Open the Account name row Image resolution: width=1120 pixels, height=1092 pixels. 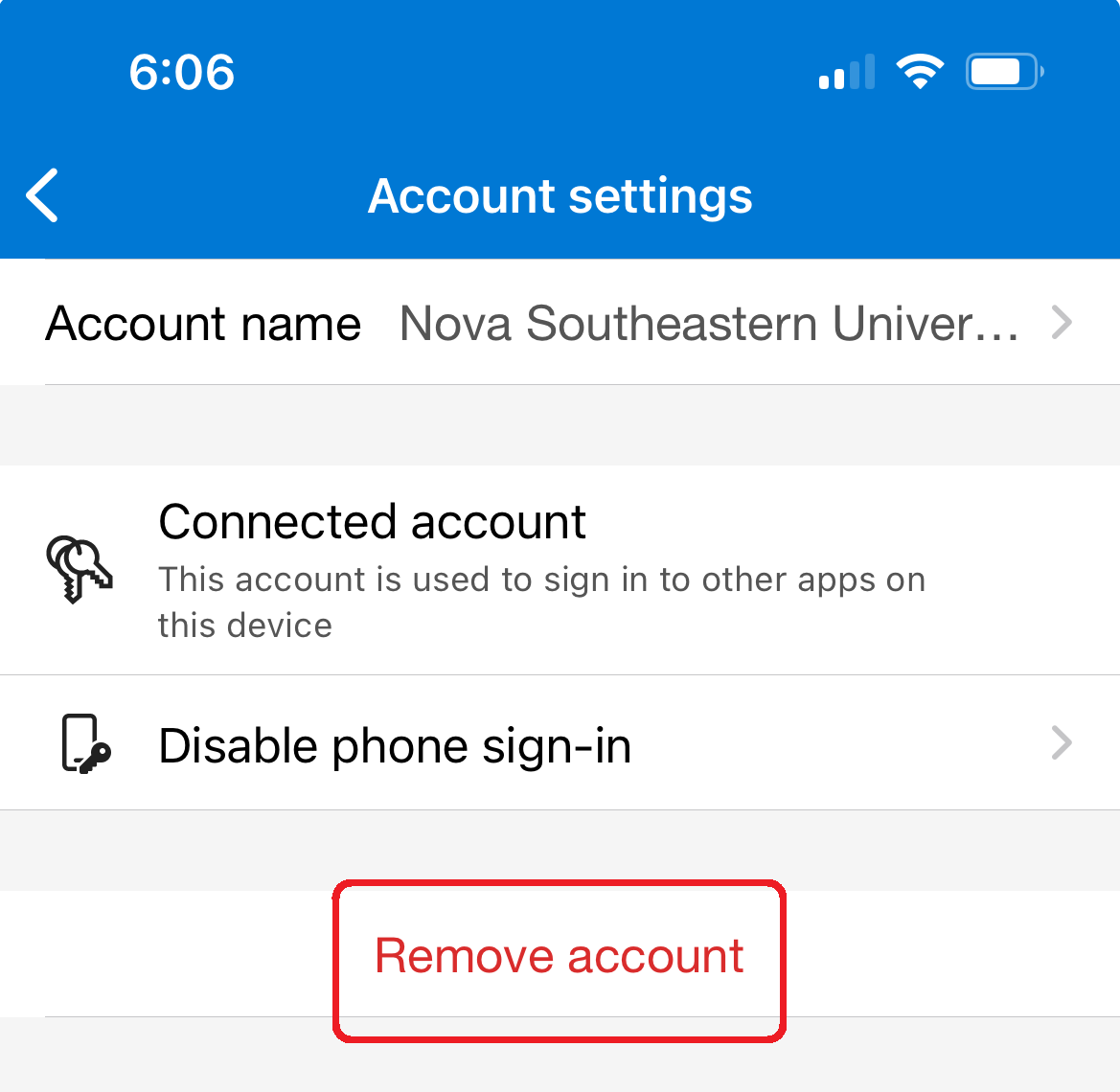pos(560,323)
